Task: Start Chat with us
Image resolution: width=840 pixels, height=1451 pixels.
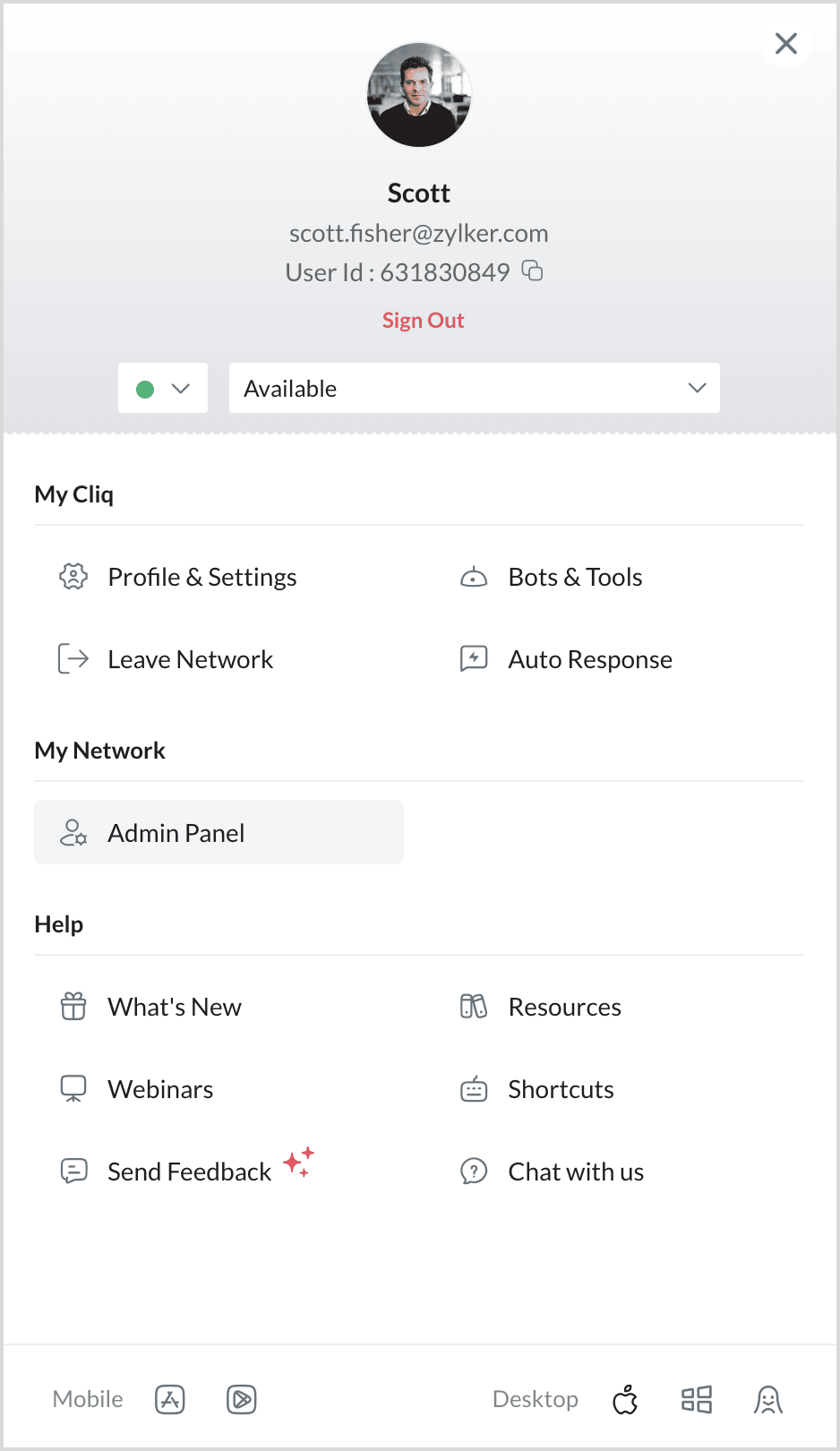Action: pos(575,1172)
